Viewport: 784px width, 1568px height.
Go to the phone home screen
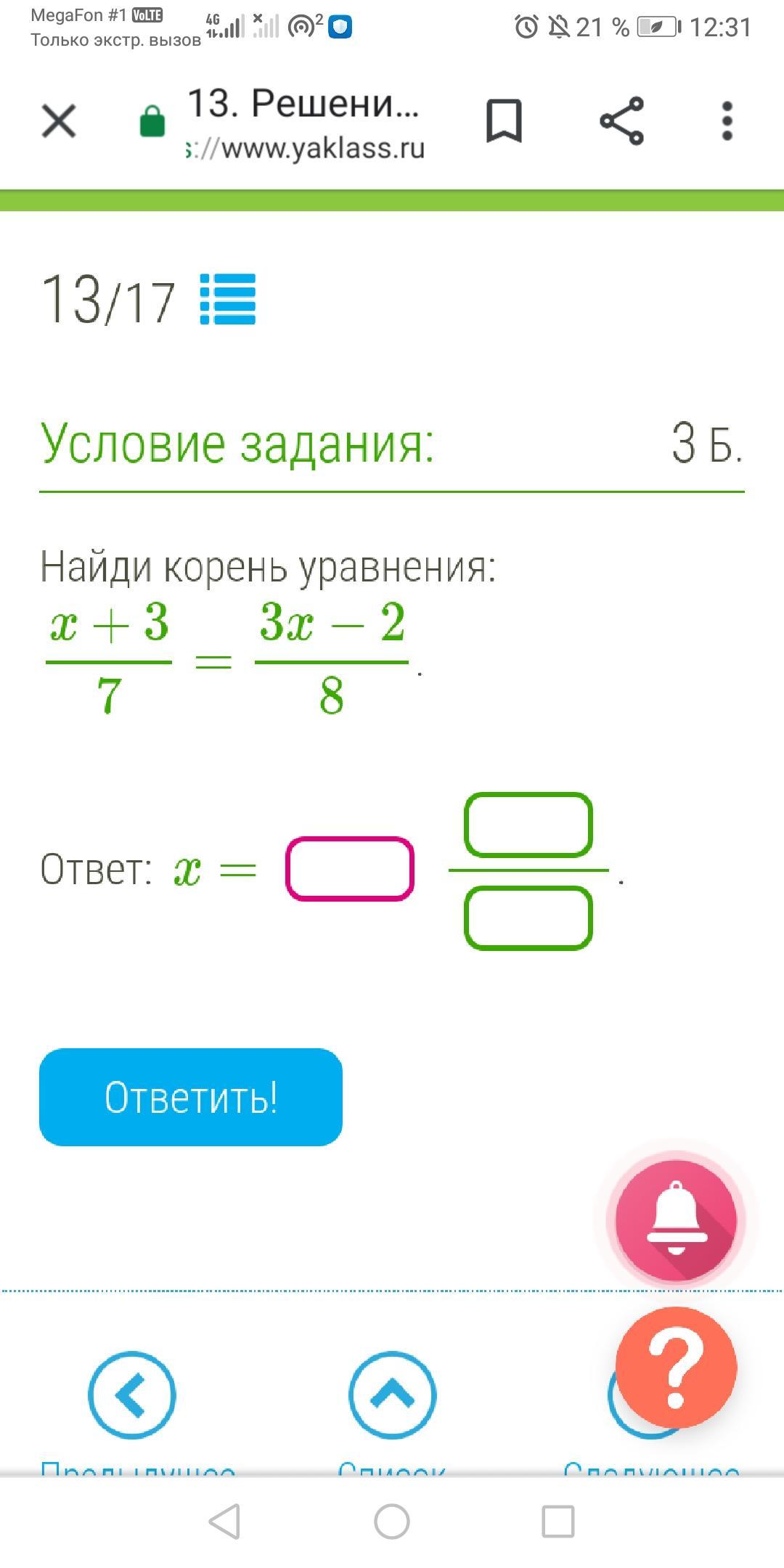click(392, 1521)
